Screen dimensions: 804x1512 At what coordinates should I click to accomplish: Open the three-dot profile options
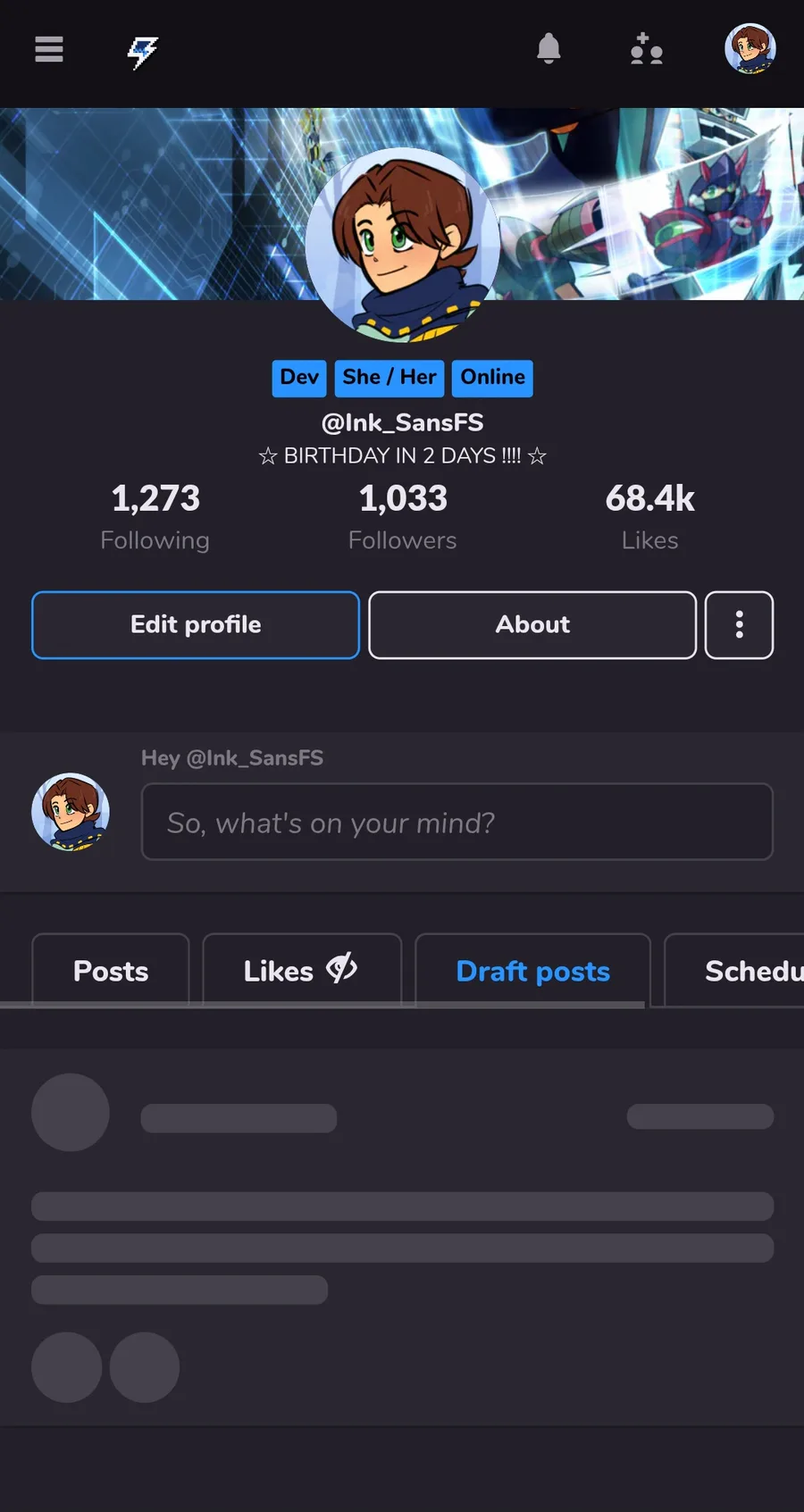click(x=739, y=625)
